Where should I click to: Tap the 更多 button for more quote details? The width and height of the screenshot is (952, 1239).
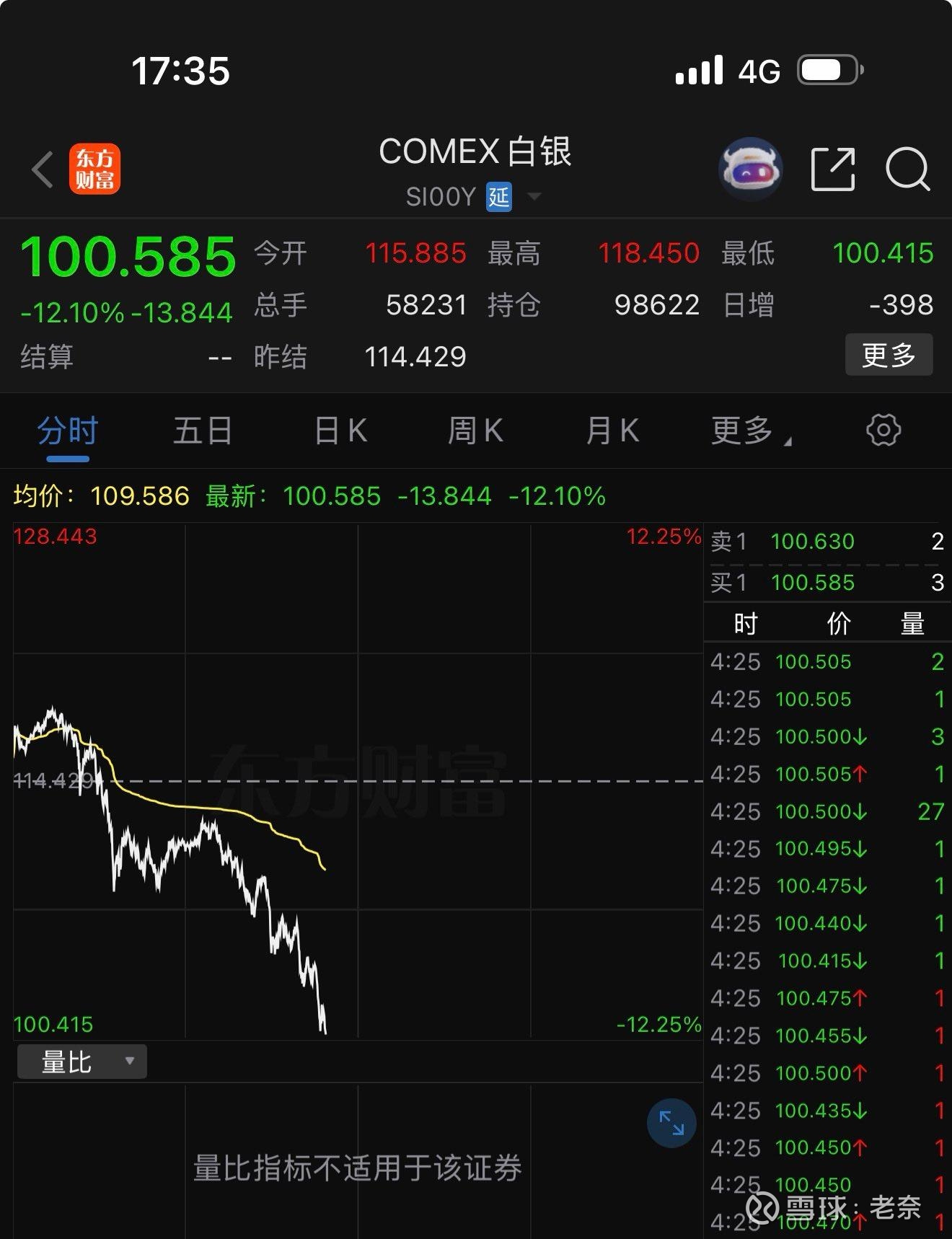click(x=888, y=355)
